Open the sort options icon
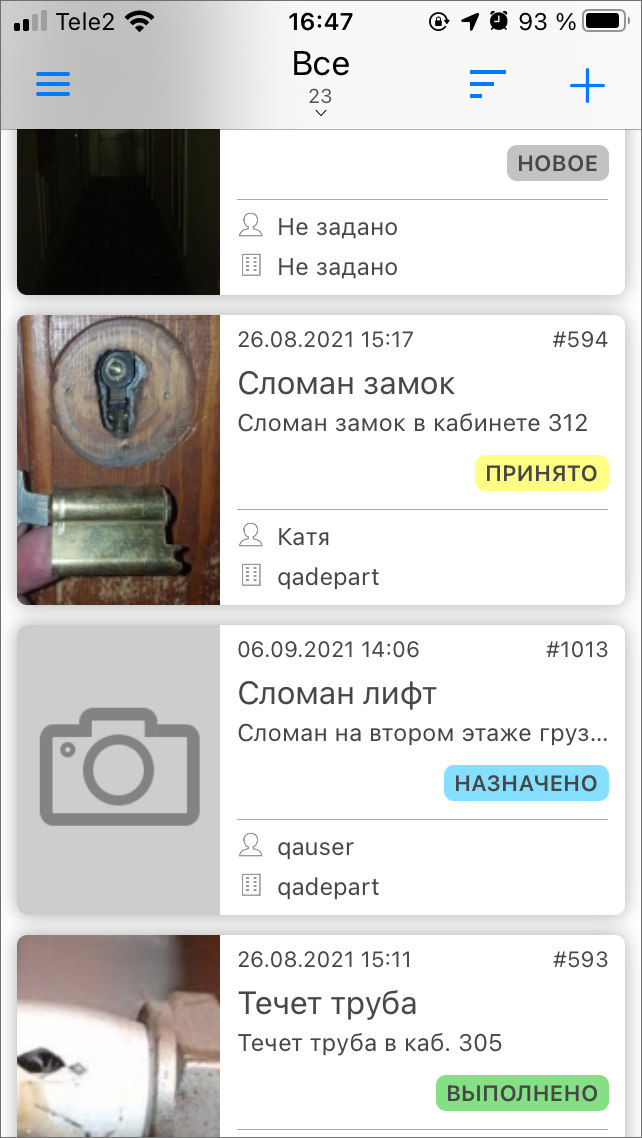The width and height of the screenshot is (642, 1138). pos(487,84)
